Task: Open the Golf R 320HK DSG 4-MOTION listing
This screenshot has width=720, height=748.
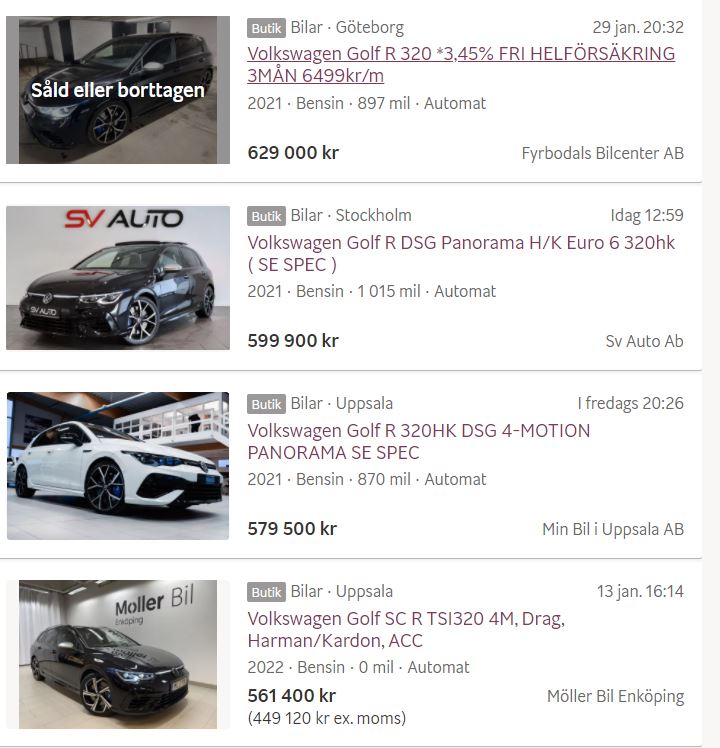Action: coord(418,441)
